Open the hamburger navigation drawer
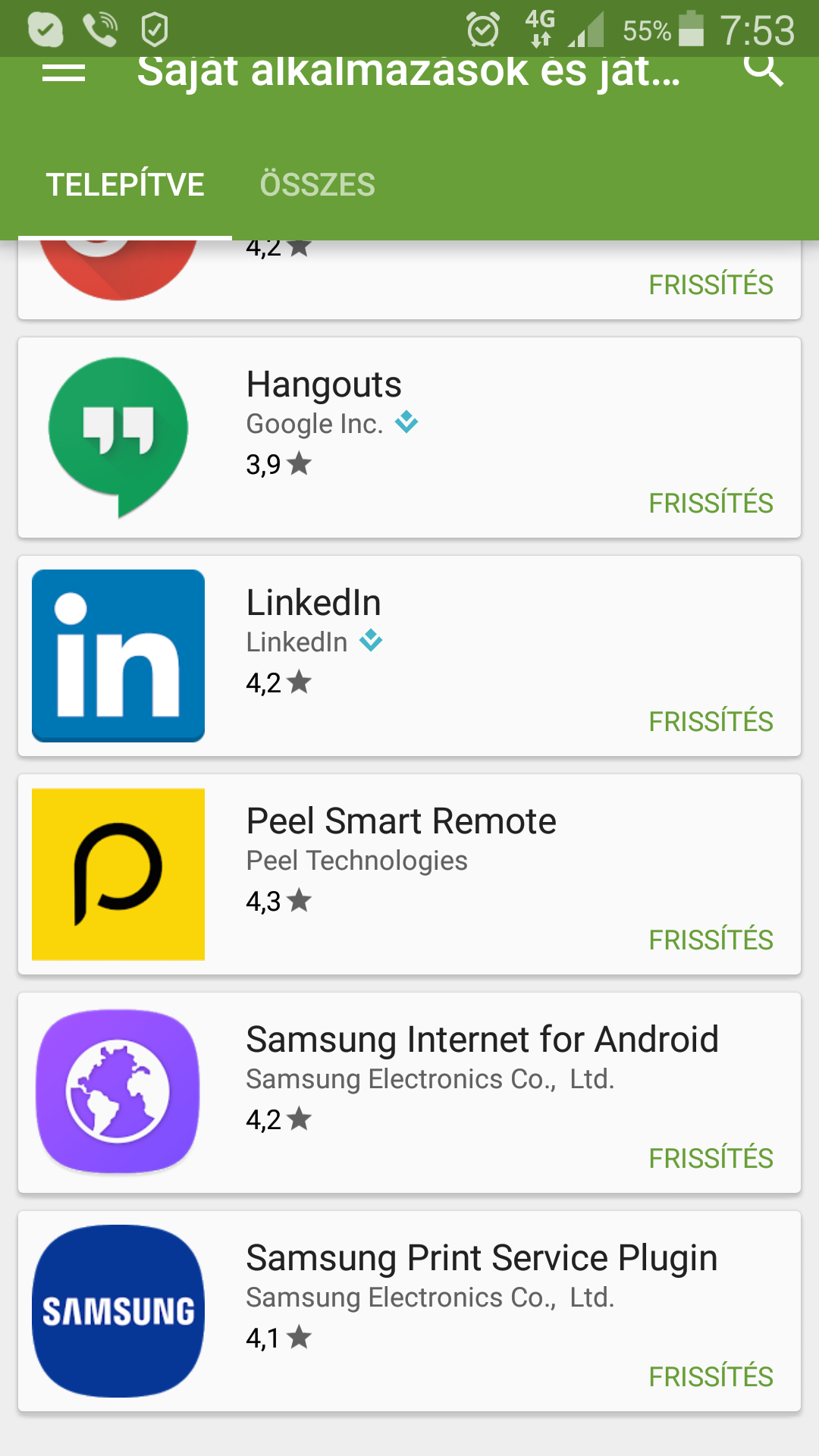 pos(64,73)
